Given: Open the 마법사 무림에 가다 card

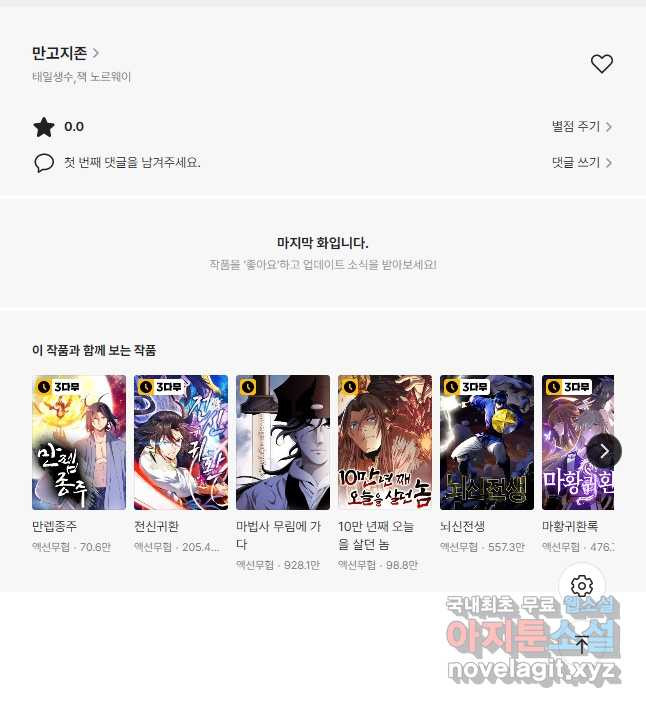Looking at the screenshot, I should pos(283,443).
